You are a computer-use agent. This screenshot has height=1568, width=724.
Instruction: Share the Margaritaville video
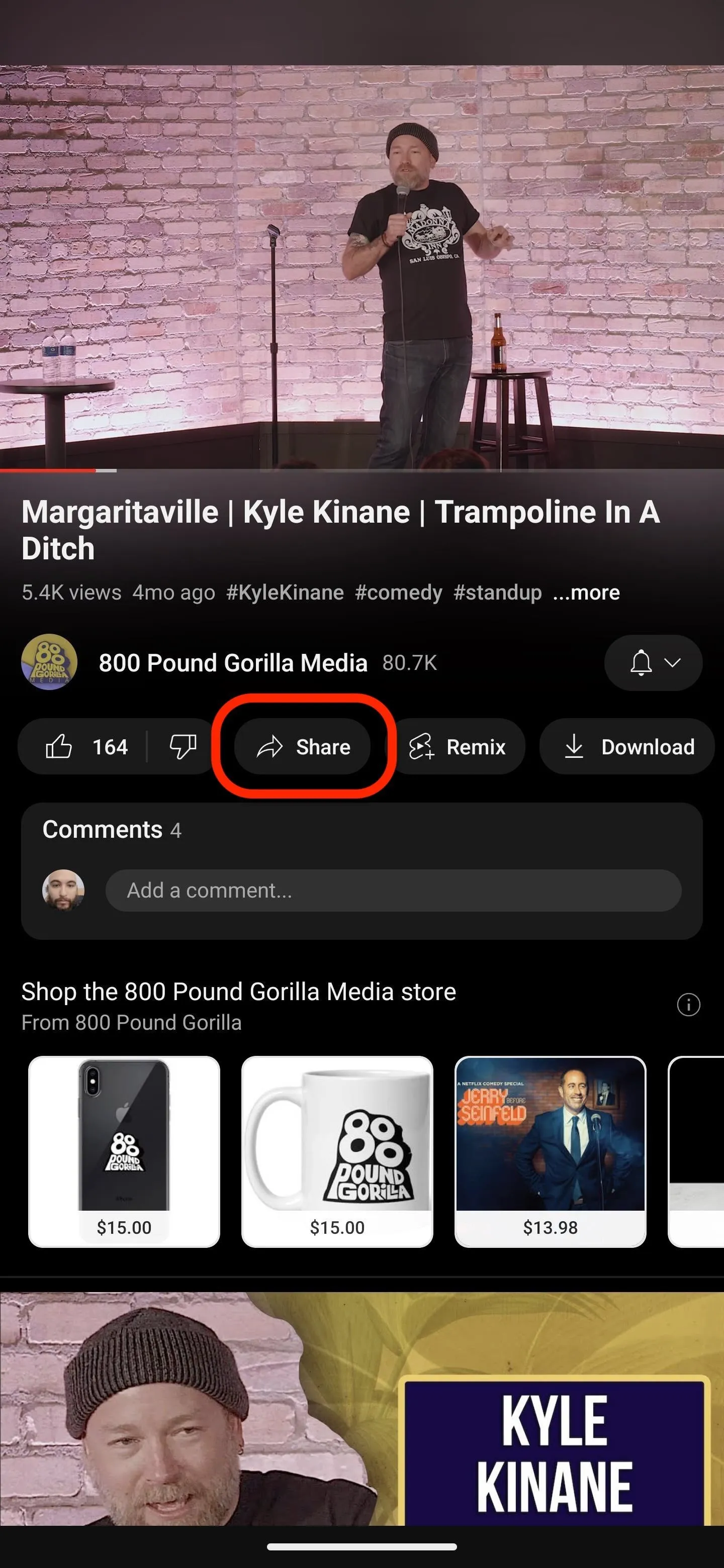303,746
